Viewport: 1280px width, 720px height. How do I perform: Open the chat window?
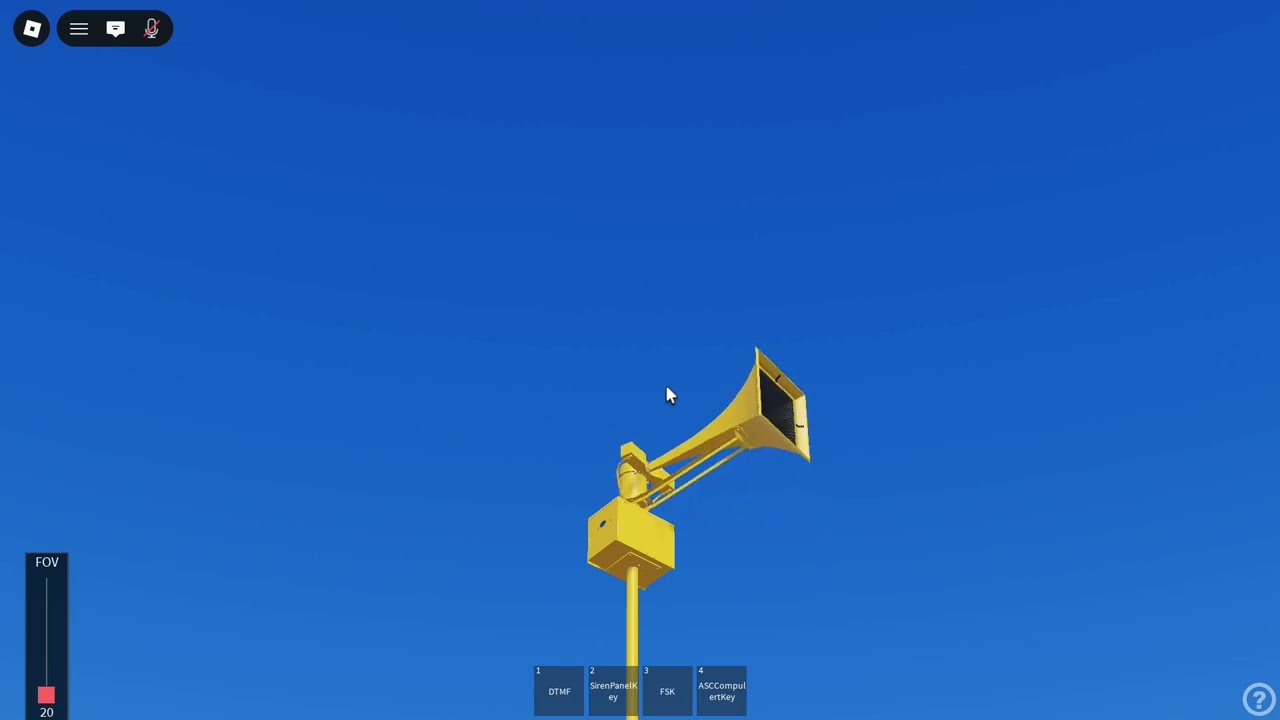(x=116, y=29)
